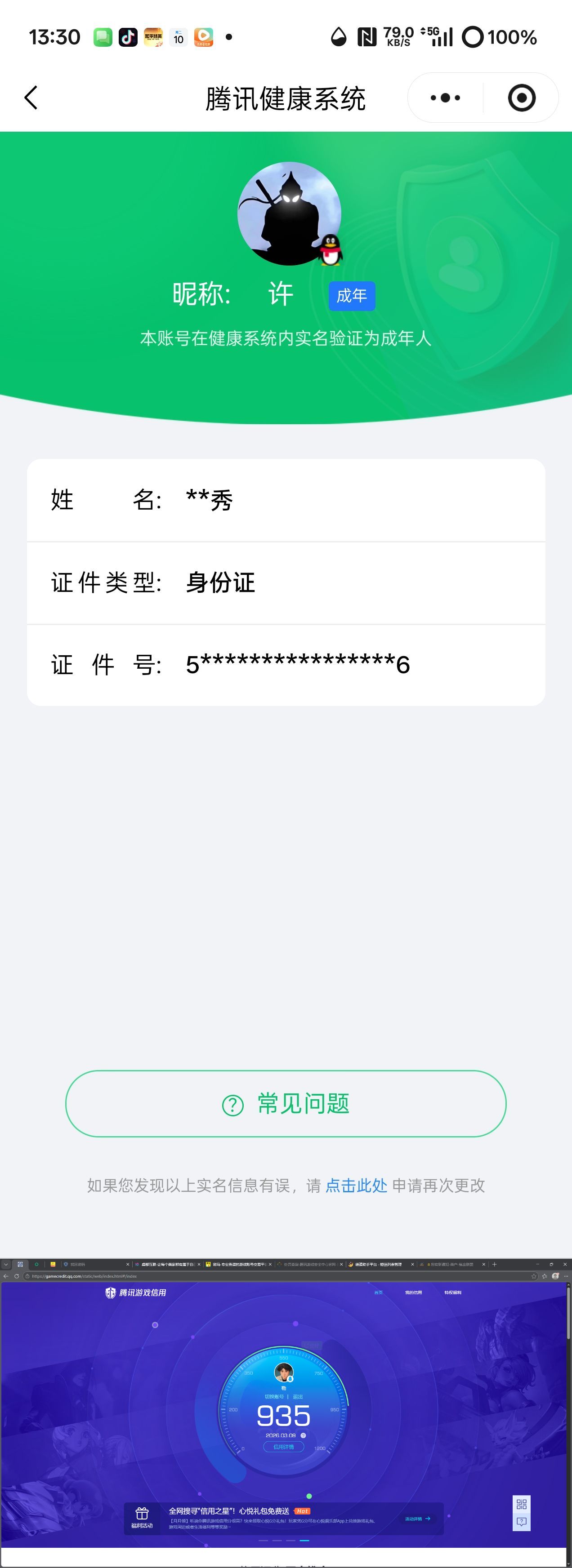Screen dimensions: 572x1568
Task: Tap the back arrow in 腾讯健康系统 header
Action: click(31, 98)
